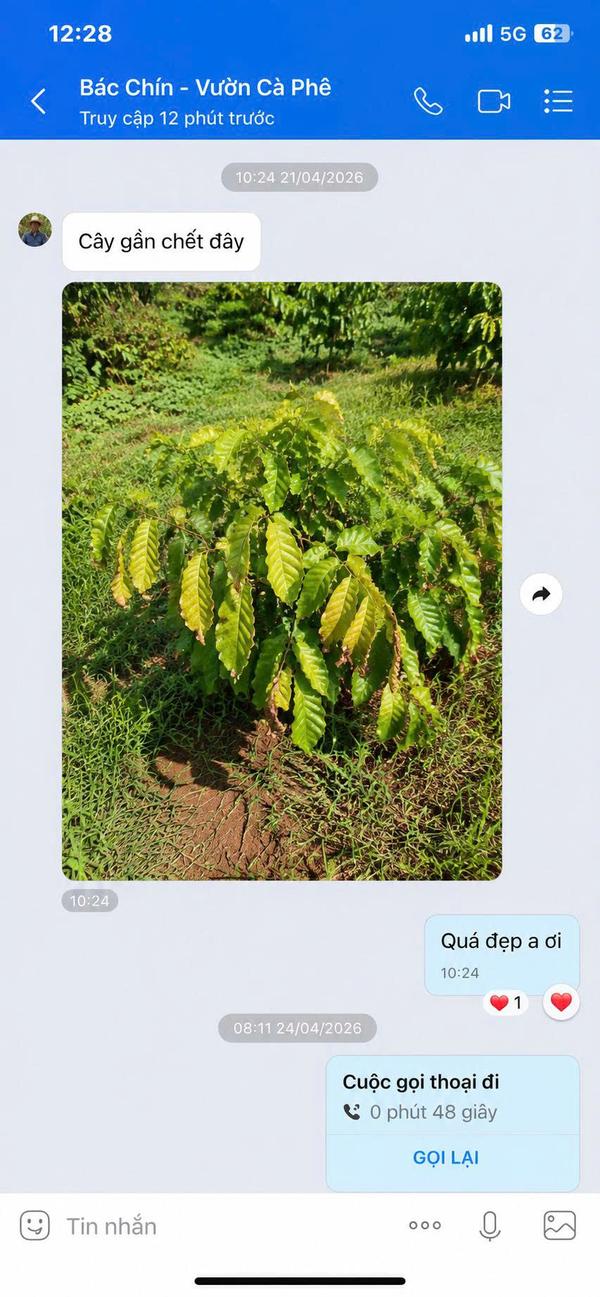Image resolution: width=600 pixels, height=1297 pixels.
Task: Focus the Tin nhắn message field
Action: tap(230, 1226)
